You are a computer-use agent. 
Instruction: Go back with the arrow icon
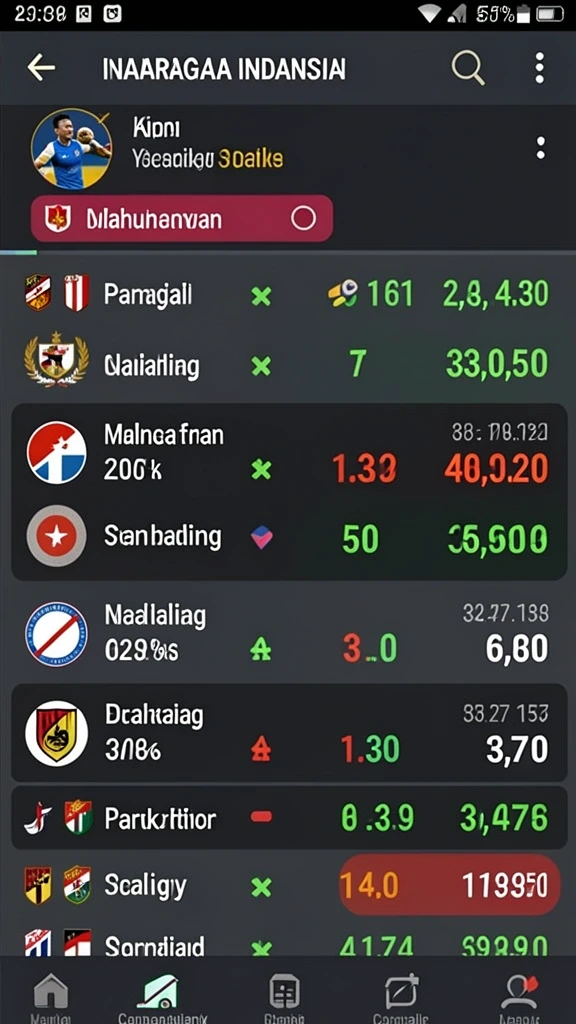40,67
